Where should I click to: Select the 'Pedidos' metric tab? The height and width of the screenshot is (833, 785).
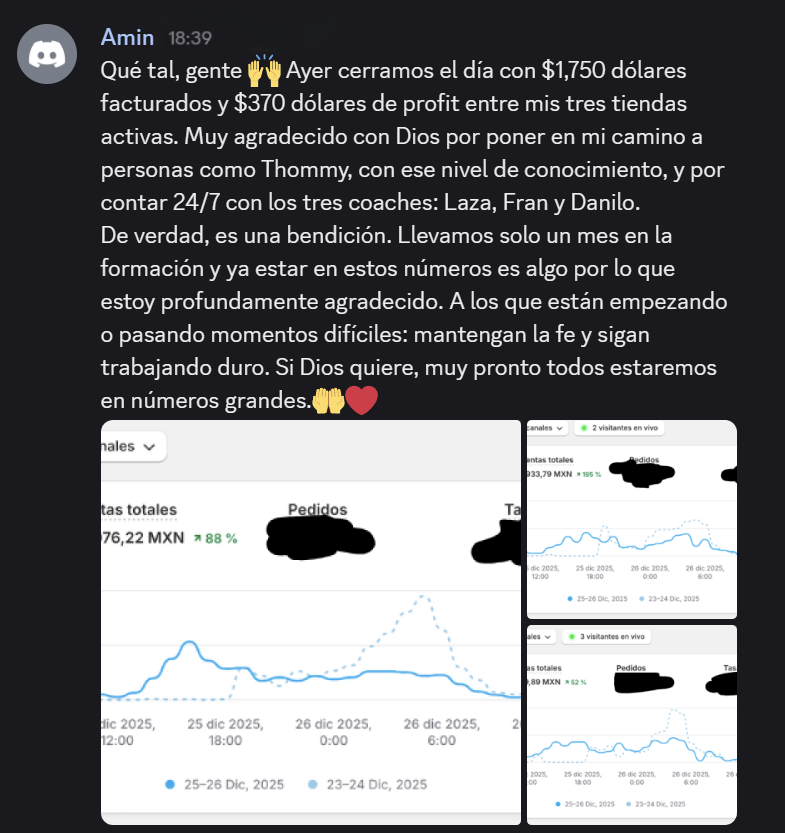[x=317, y=509]
